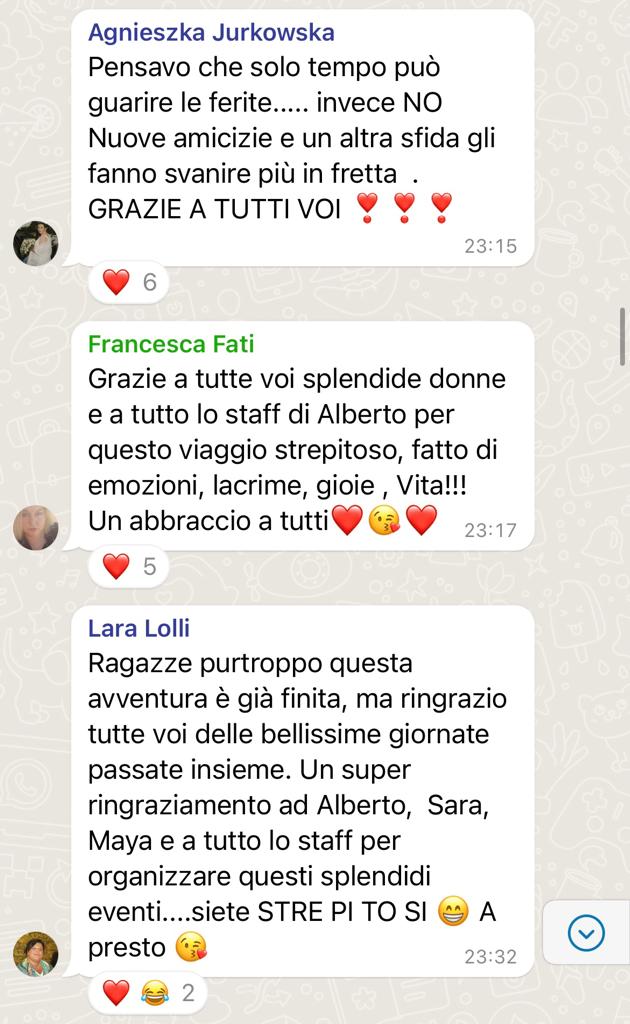
Task: Tap Lara Lolli's sender name
Action: coord(139,629)
